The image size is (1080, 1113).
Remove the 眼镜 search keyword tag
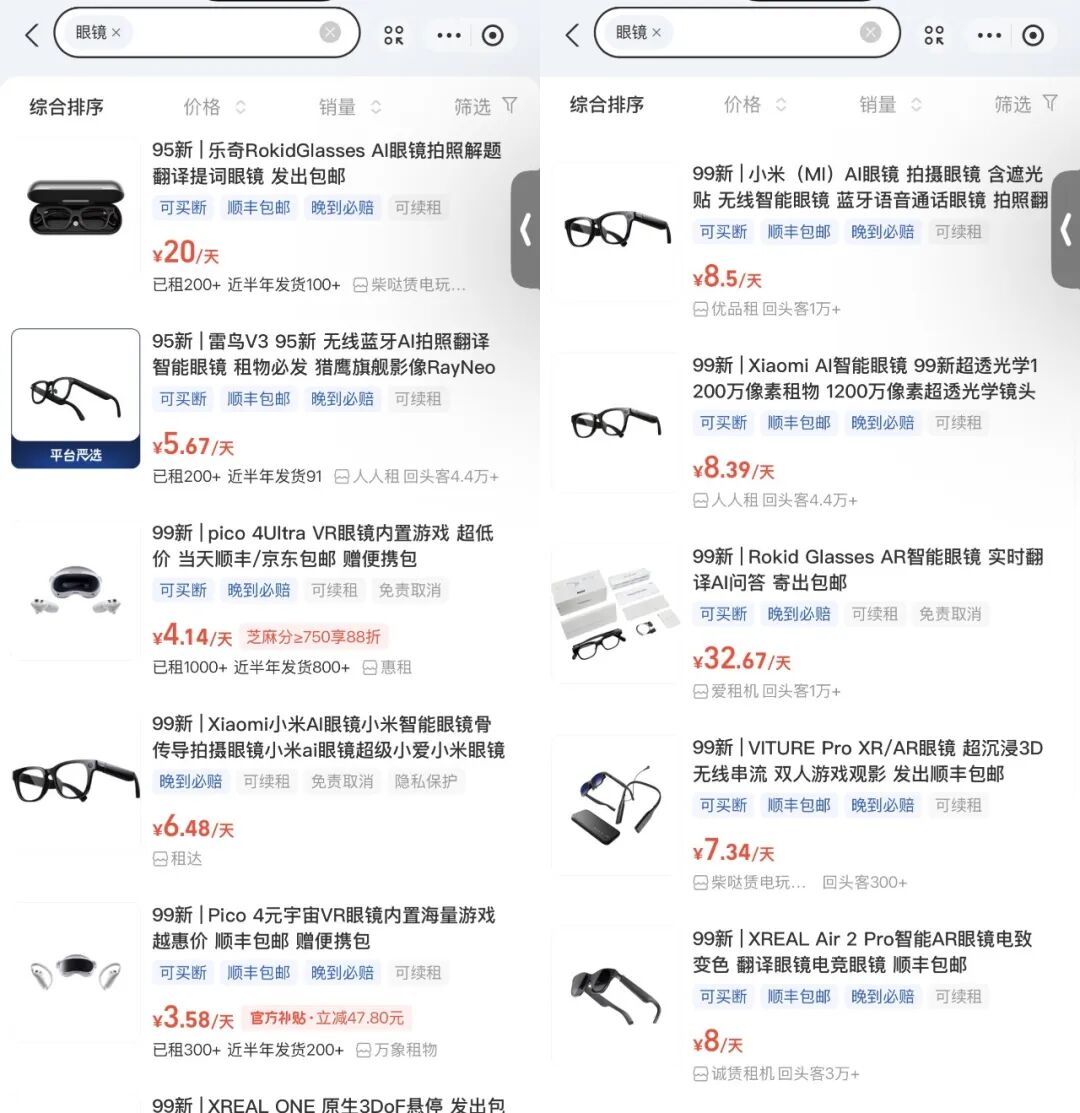pos(116,33)
